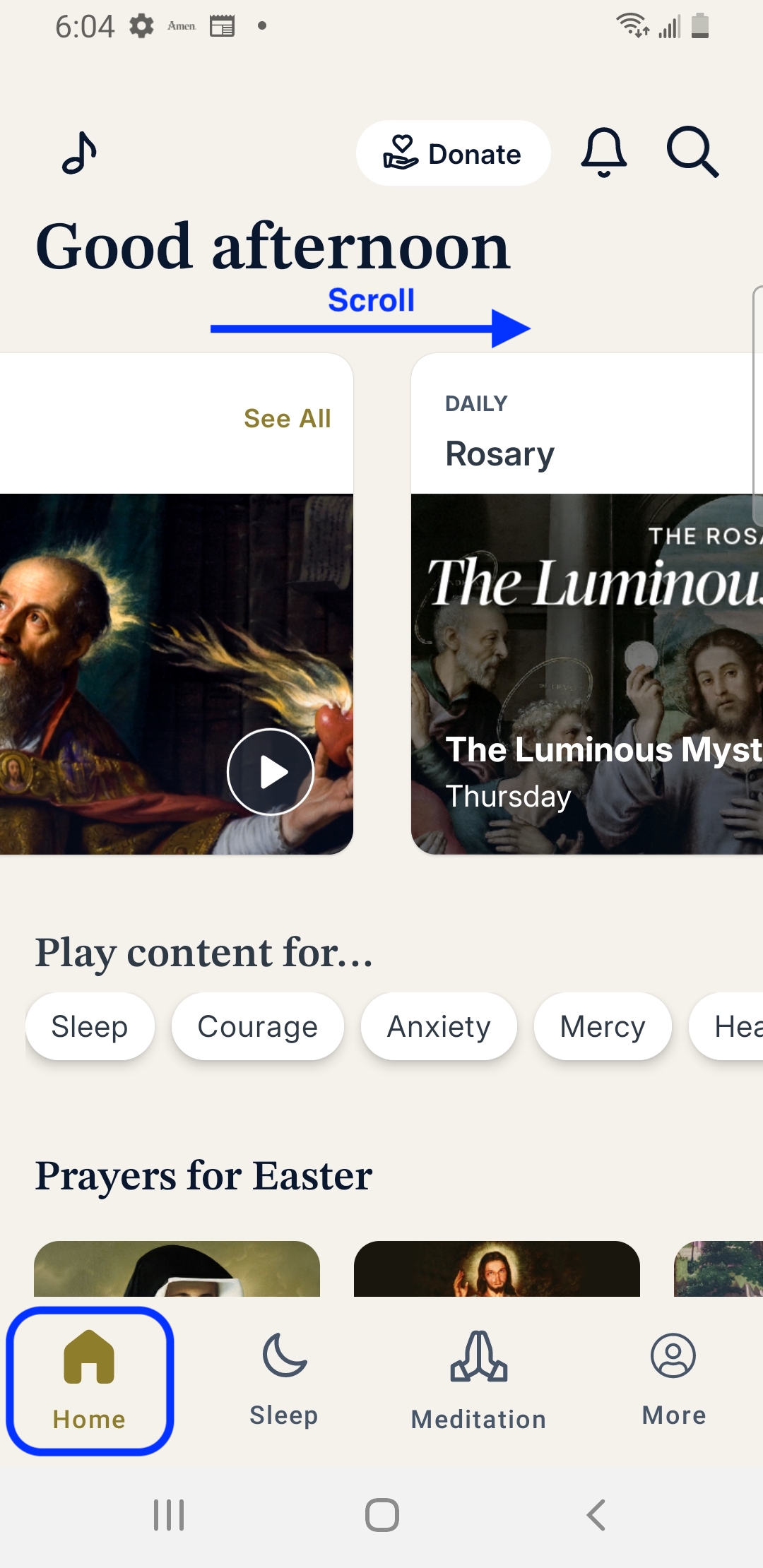The width and height of the screenshot is (763, 1568).
Task: Play the saint painting card
Action: pos(271,771)
